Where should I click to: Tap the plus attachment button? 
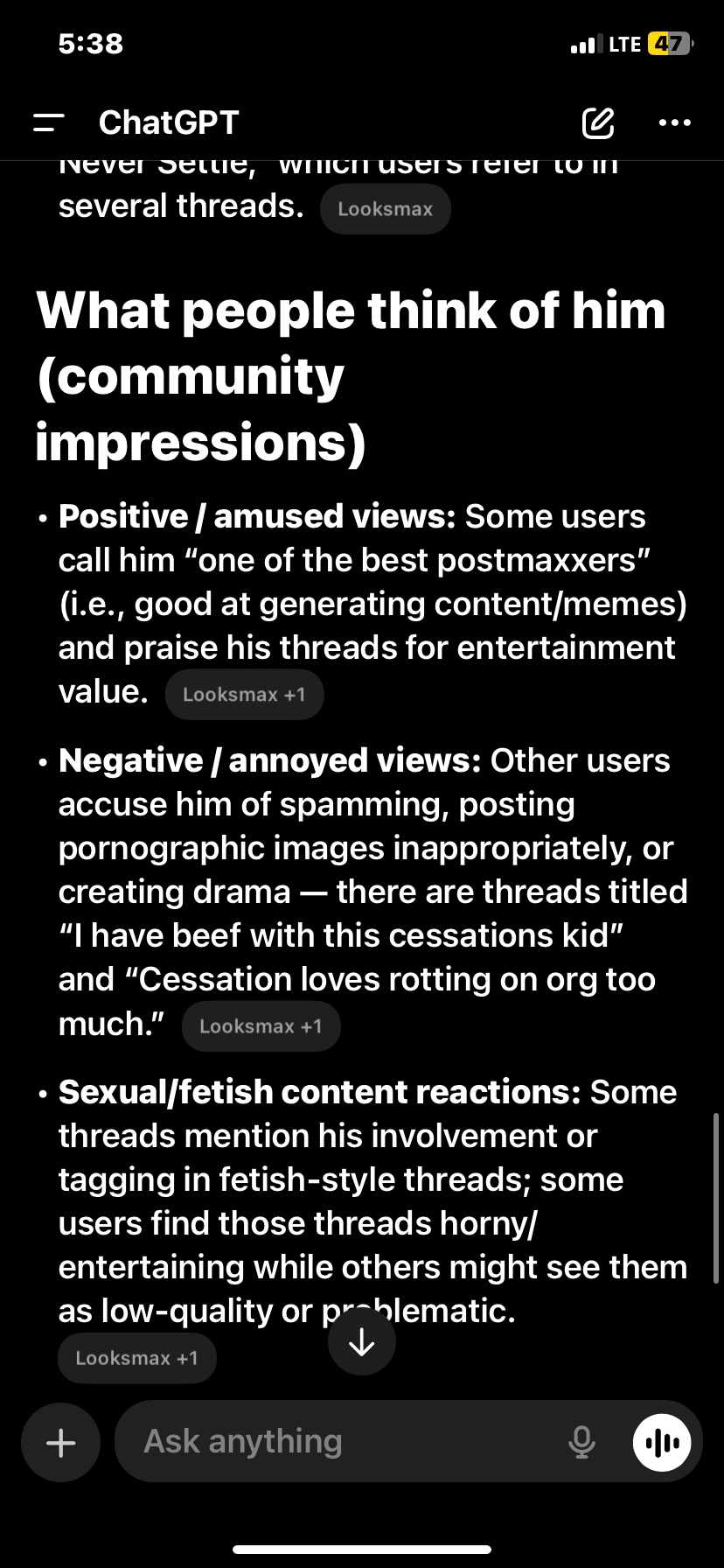click(x=60, y=1442)
